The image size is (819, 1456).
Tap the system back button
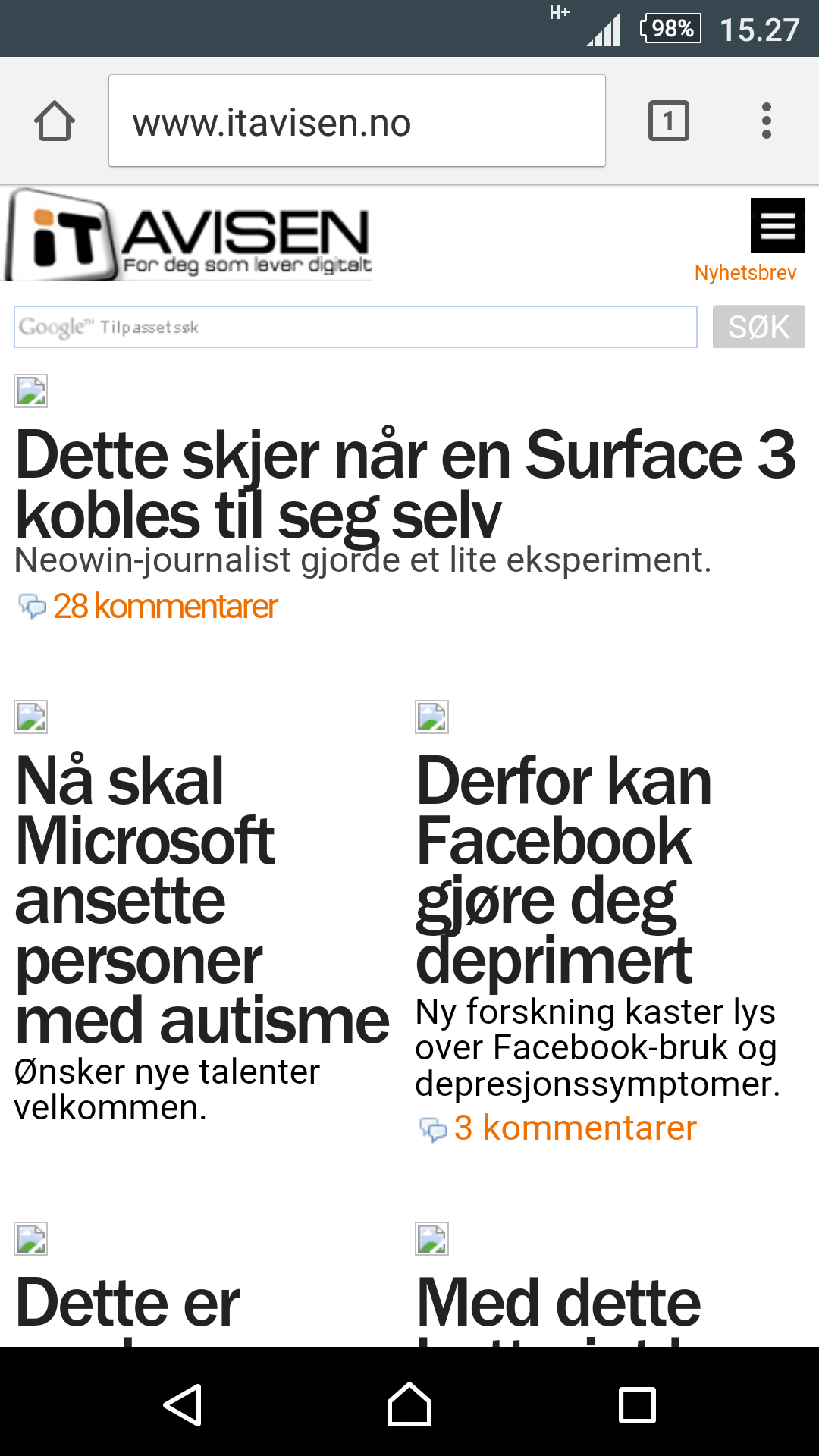[x=183, y=1404]
